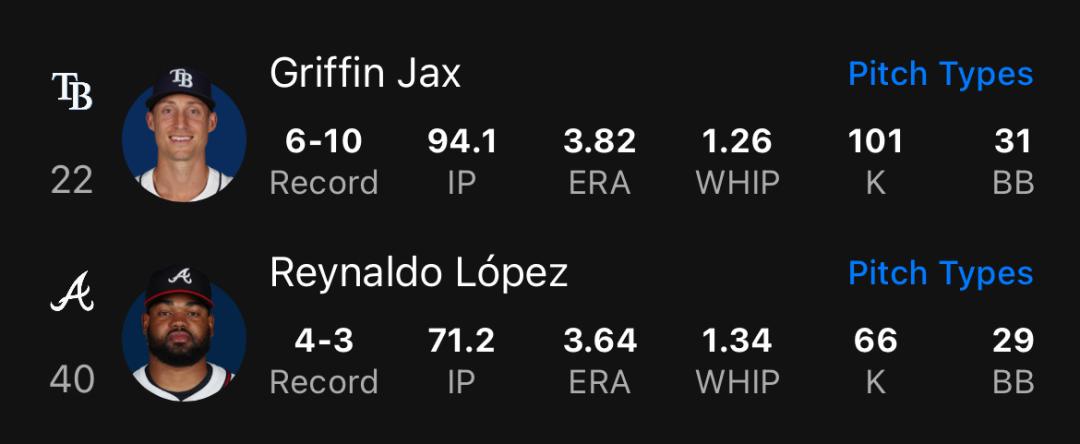Screen dimensions: 1080x444
Task: Open Pitch Types for Reynaldo López
Action: pyautogui.click(x=940, y=274)
